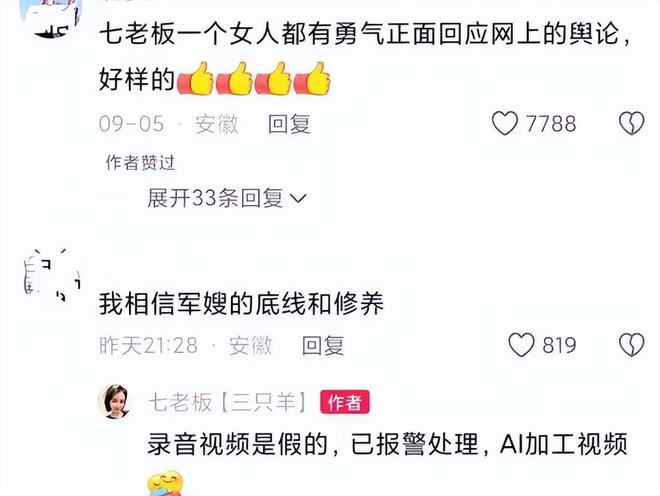Expand the 33 replies
Image resolution: width=660 pixels, height=496 pixels.
tap(227, 198)
